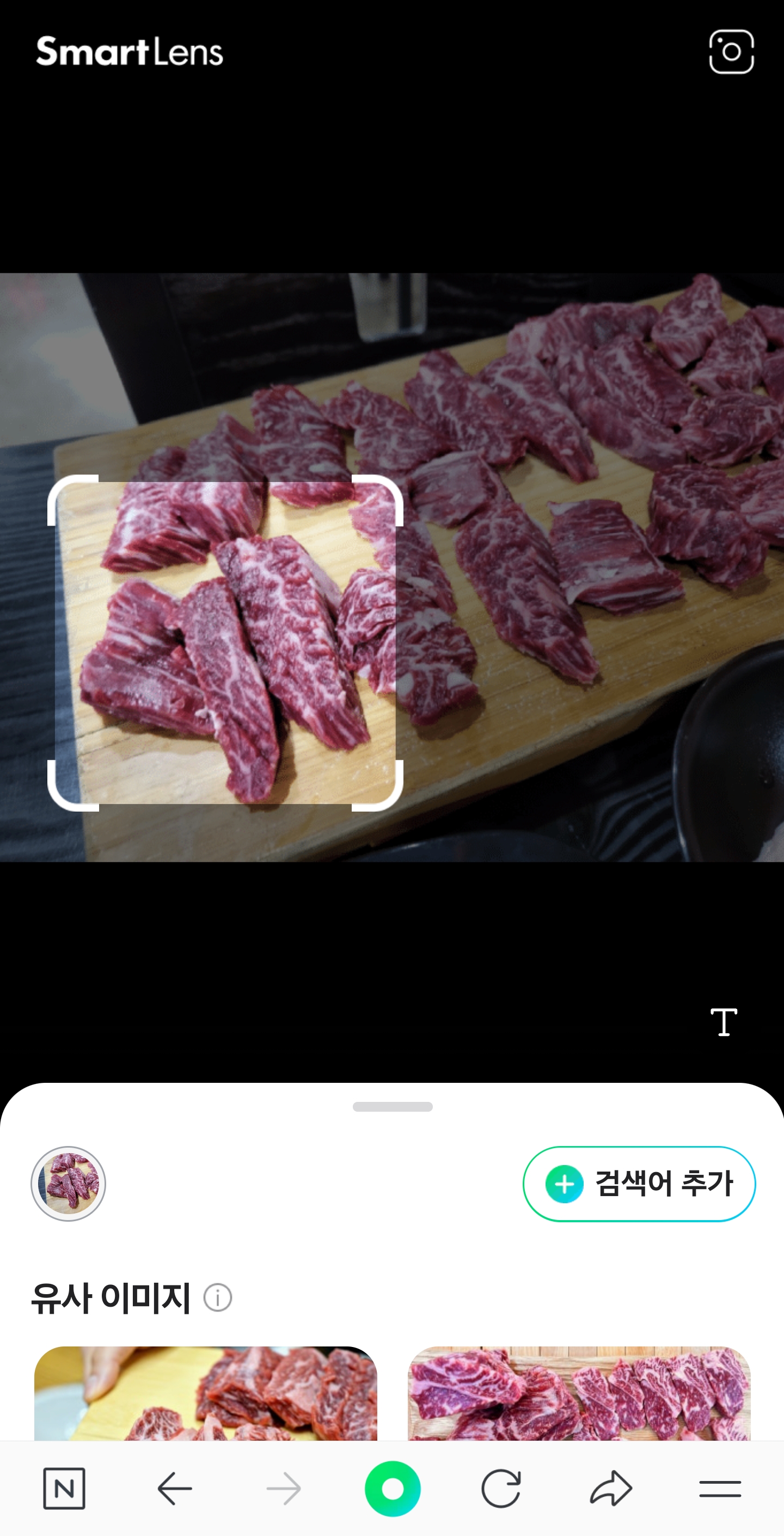This screenshot has width=784, height=1536.
Task: Tap the 검색어 추가 button
Action: click(639, 1184)
